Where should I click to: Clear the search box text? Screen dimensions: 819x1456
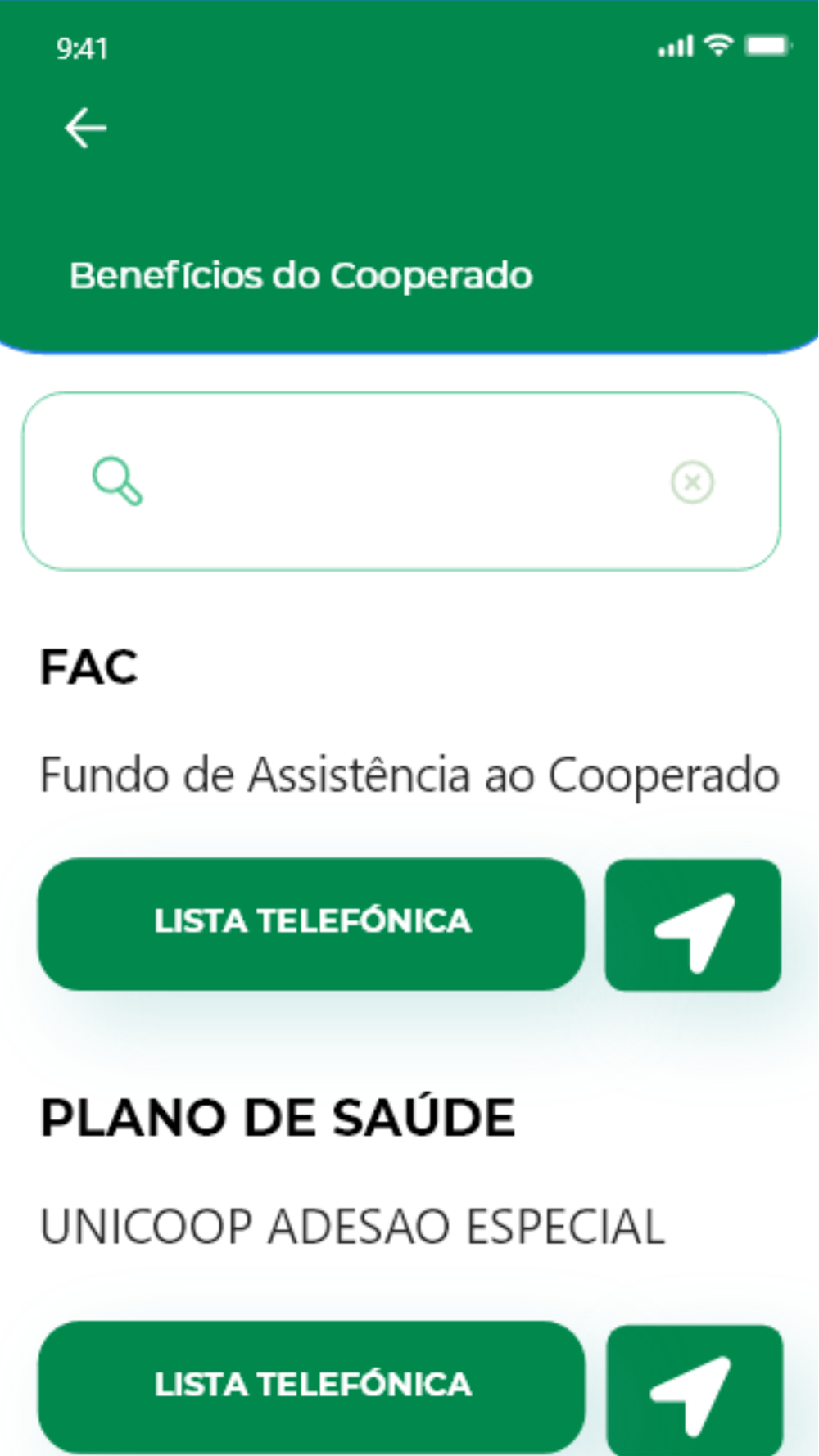click(692, 482)
